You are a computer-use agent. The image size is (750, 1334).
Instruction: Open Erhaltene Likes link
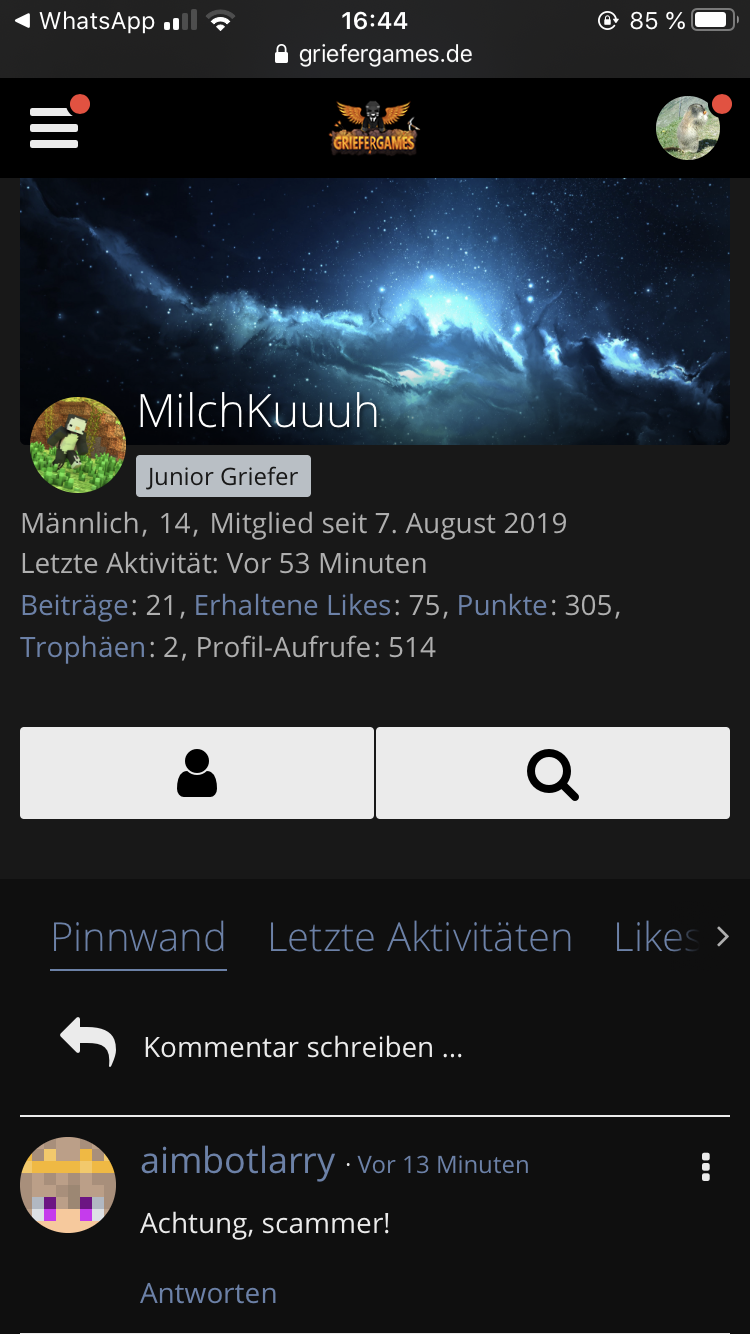(x=293, y=605)
